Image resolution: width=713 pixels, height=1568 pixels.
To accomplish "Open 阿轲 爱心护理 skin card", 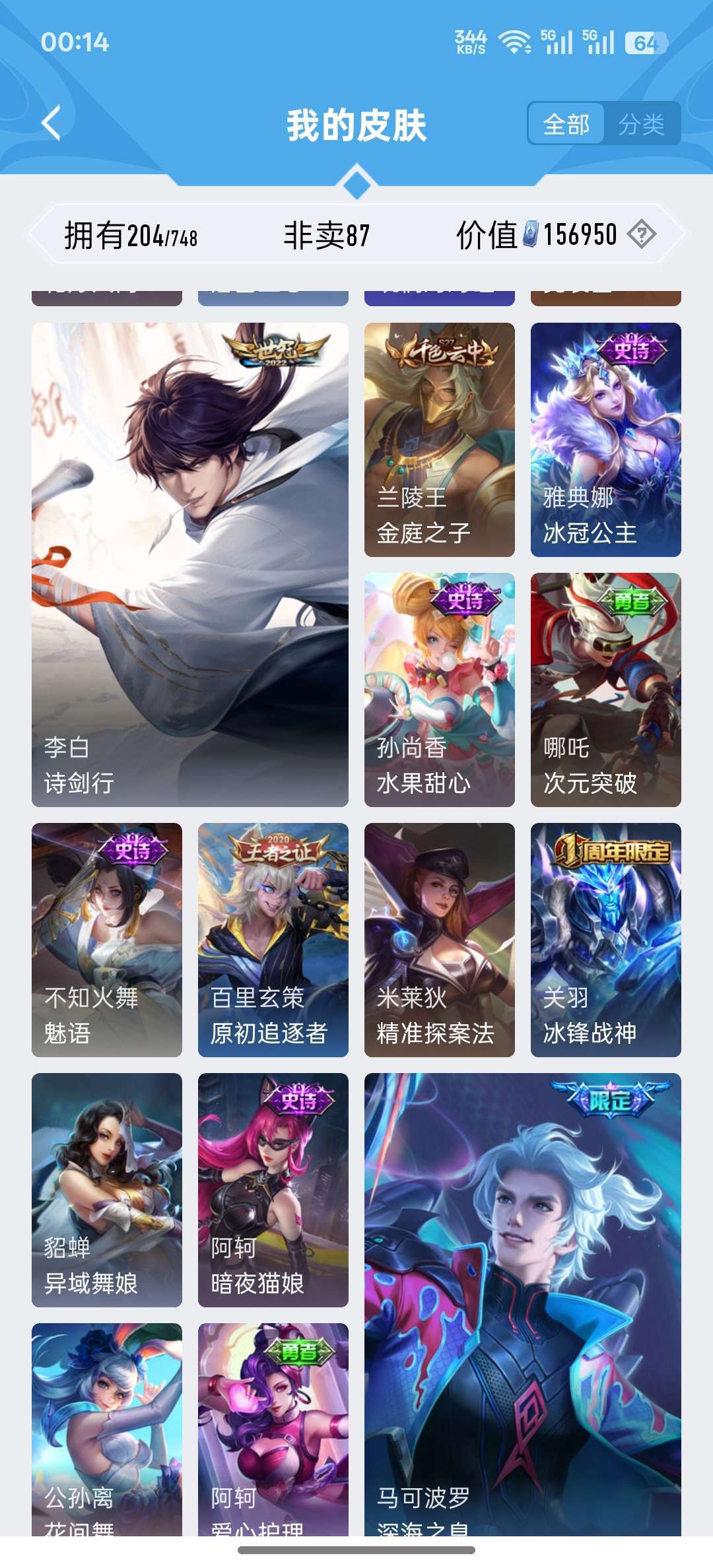I will [273, 1429].
